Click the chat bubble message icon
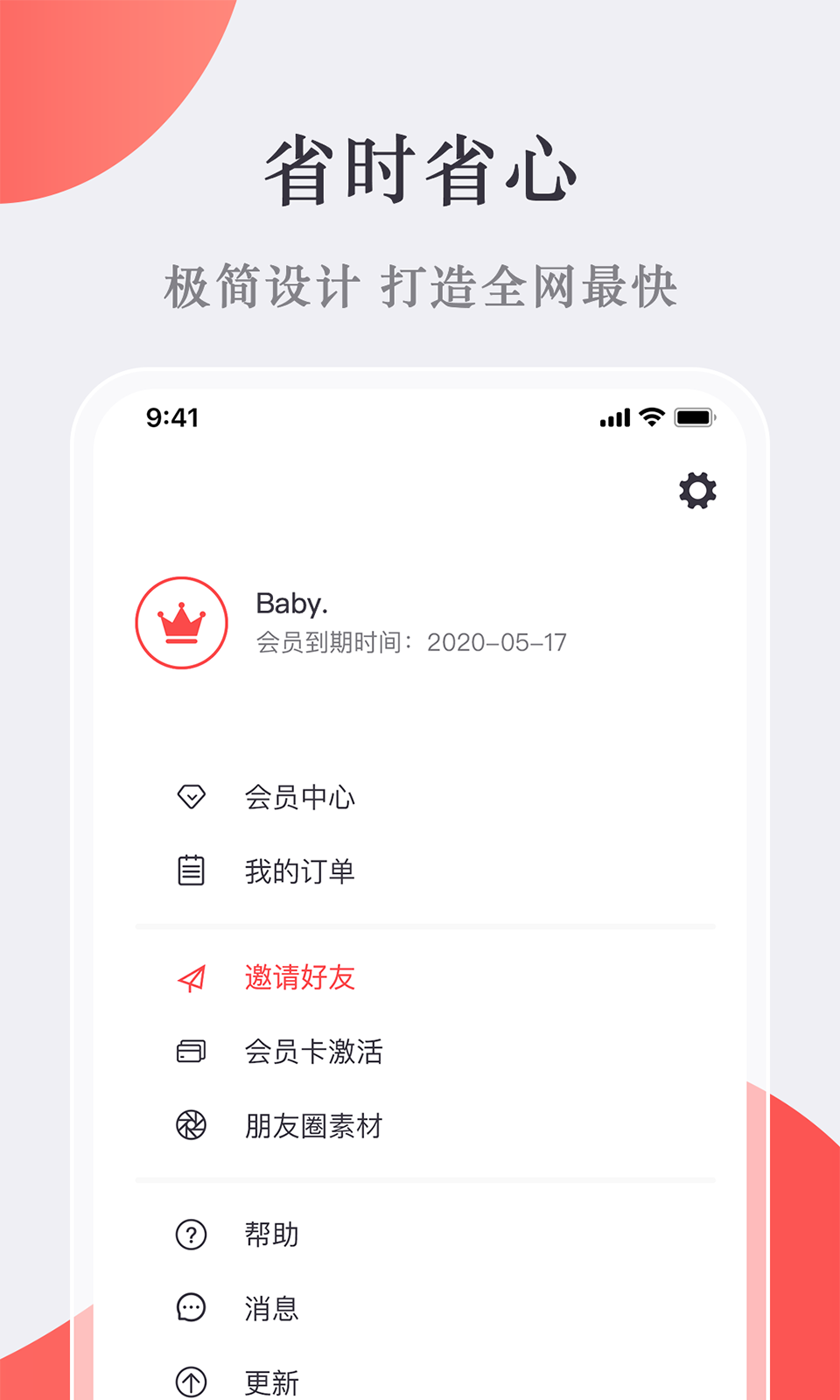The image size is (840, 1400). pyautogui.click(x=192, y=1309)
